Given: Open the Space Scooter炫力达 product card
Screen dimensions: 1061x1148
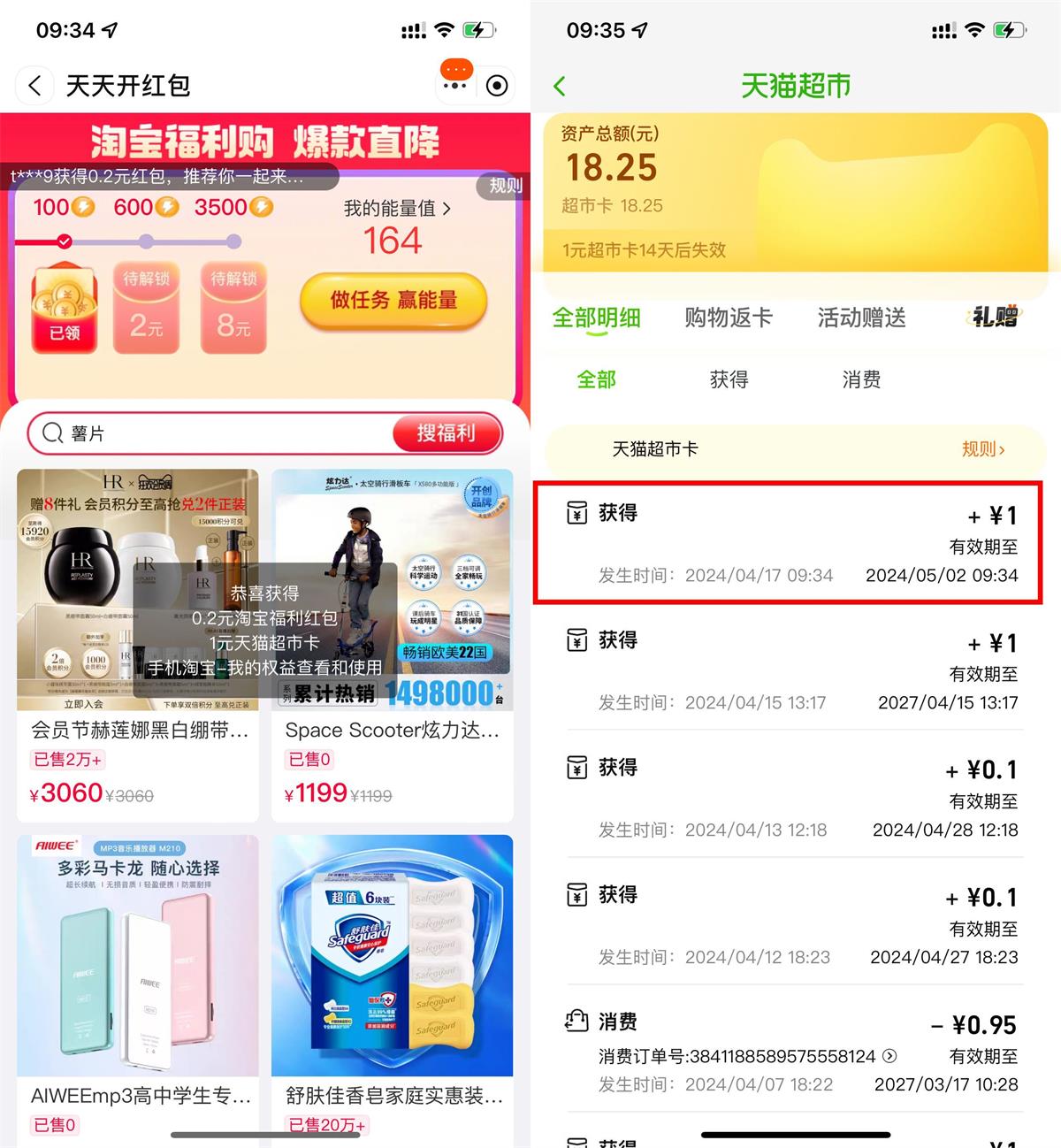Looking at the screenshot, I should tap(392, 644).
